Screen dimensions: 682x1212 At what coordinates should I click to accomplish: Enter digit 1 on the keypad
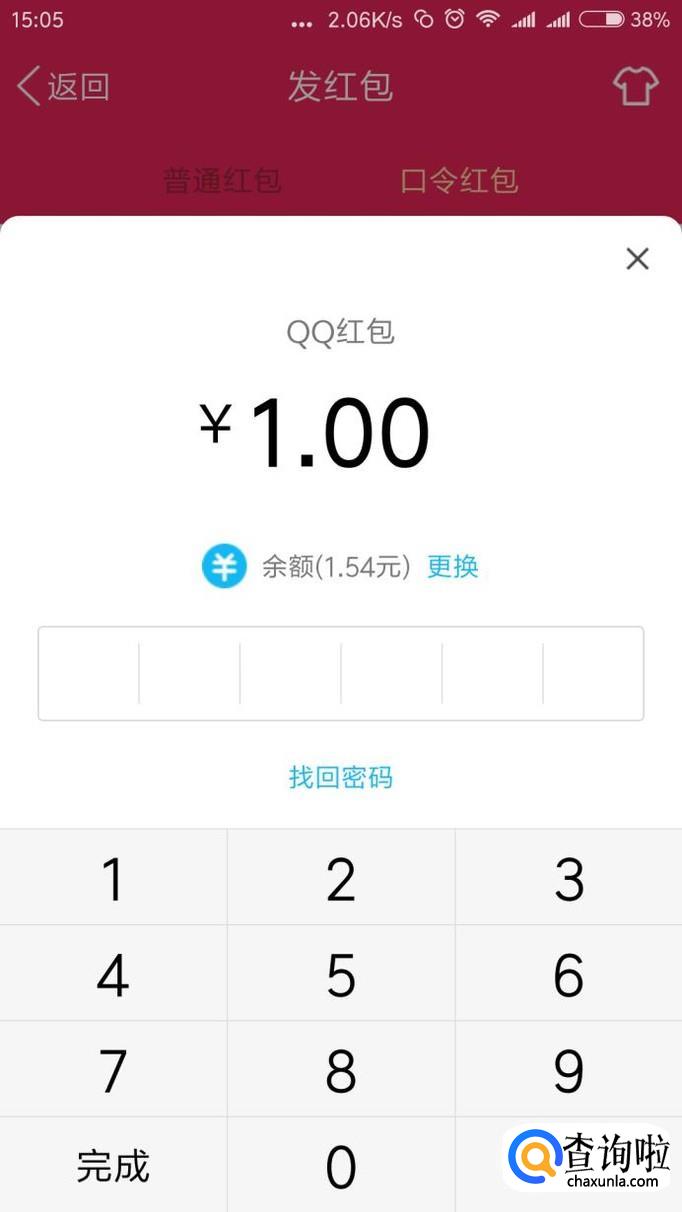113,879
